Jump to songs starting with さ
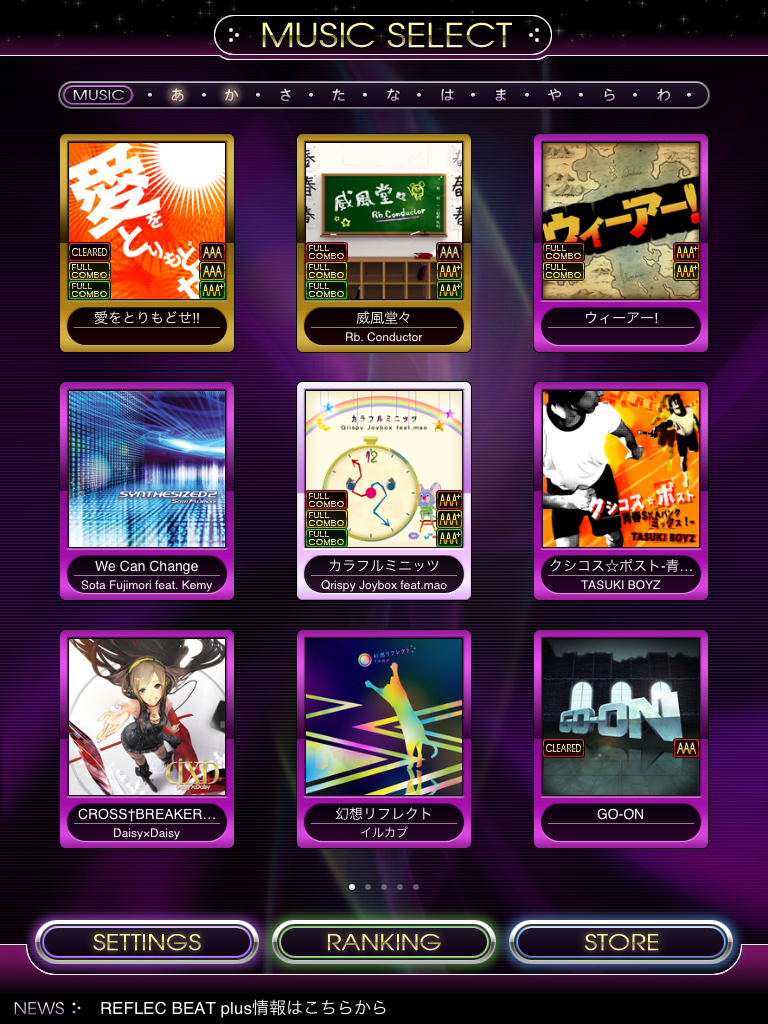The width and height of the screenshot is (768, 1024). [286, 95]
